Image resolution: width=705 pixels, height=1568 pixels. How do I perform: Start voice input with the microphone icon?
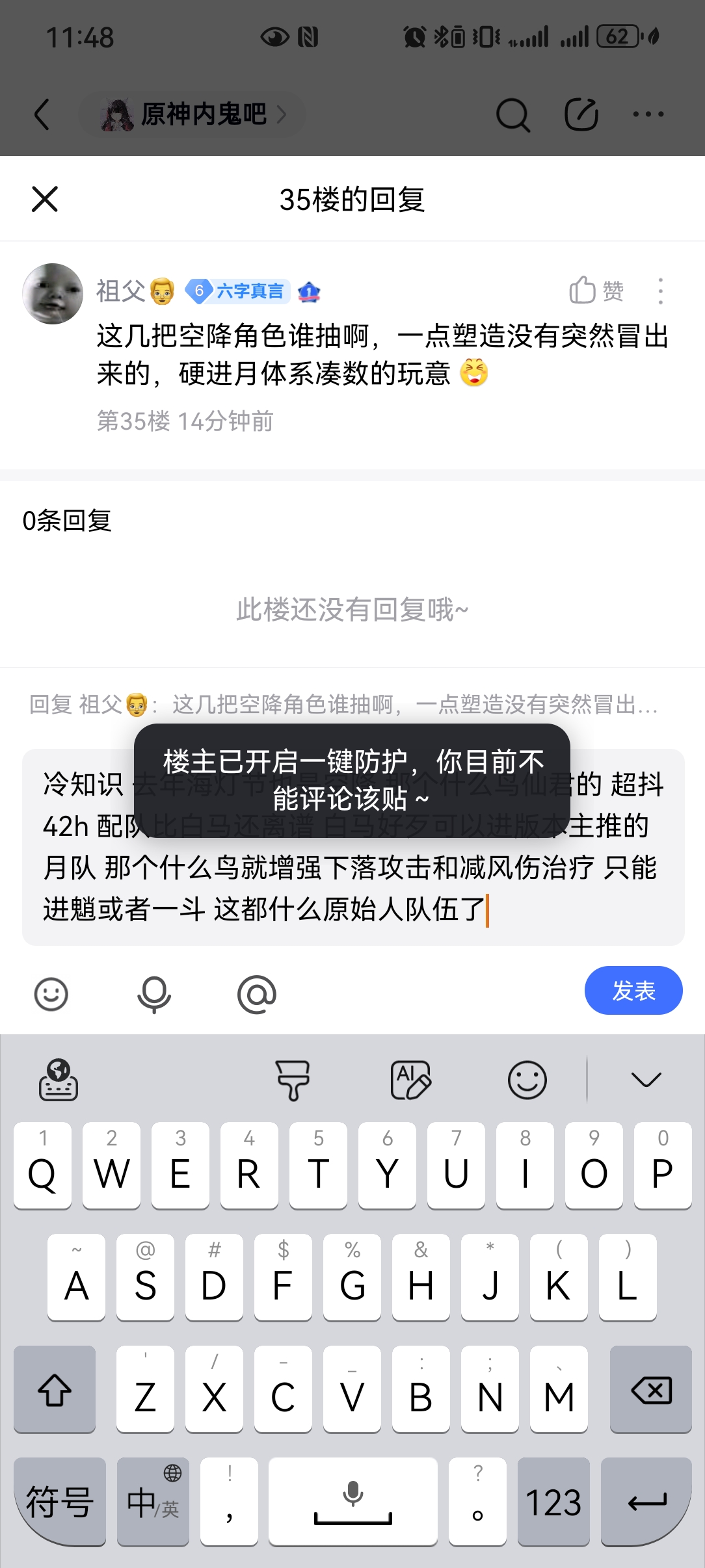154,993
